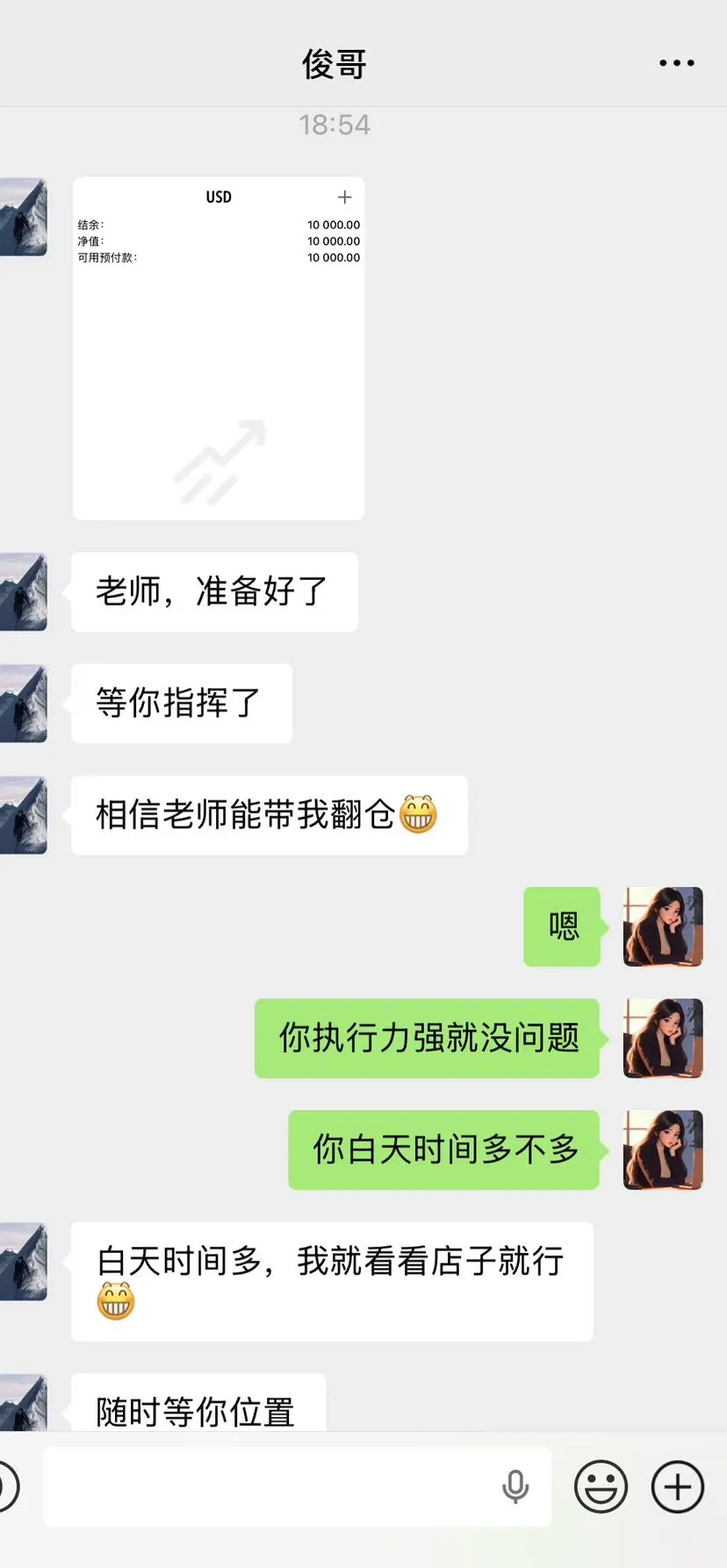Tap the microphone icon in input box
This screenshot has width=727, height=1568.
click(x=515, y=1486)
